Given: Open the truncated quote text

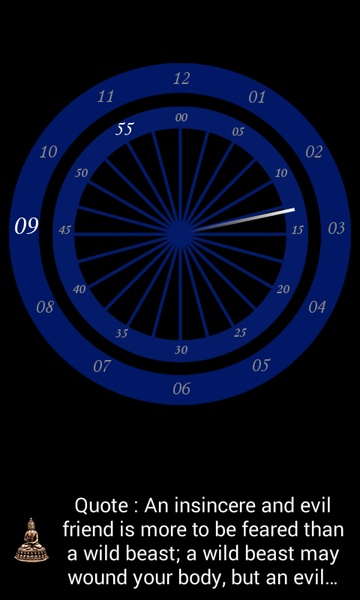Looking at the screenshot, I should (x=203, y=542).
